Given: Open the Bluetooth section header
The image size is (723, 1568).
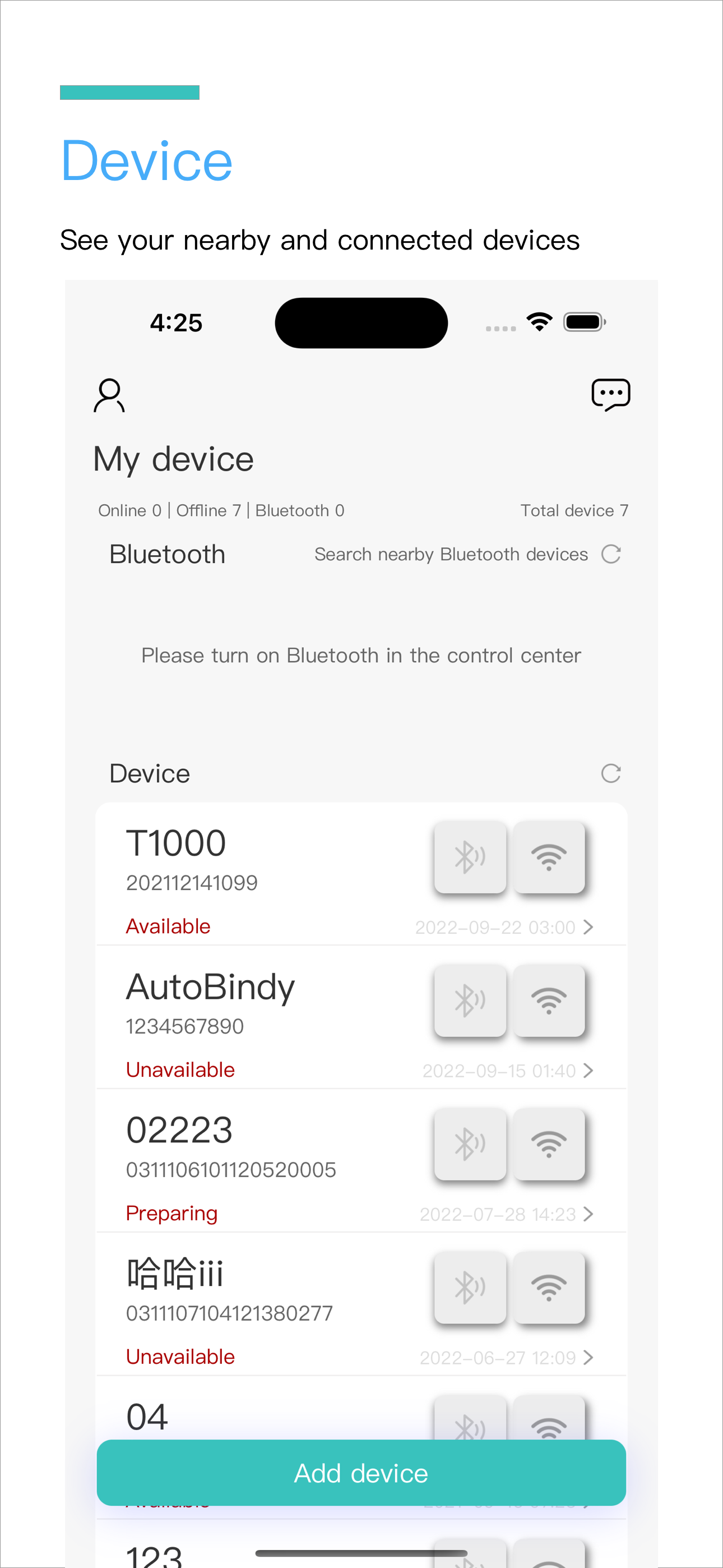Looking at the screenshot, I should [x=167, y=554].
